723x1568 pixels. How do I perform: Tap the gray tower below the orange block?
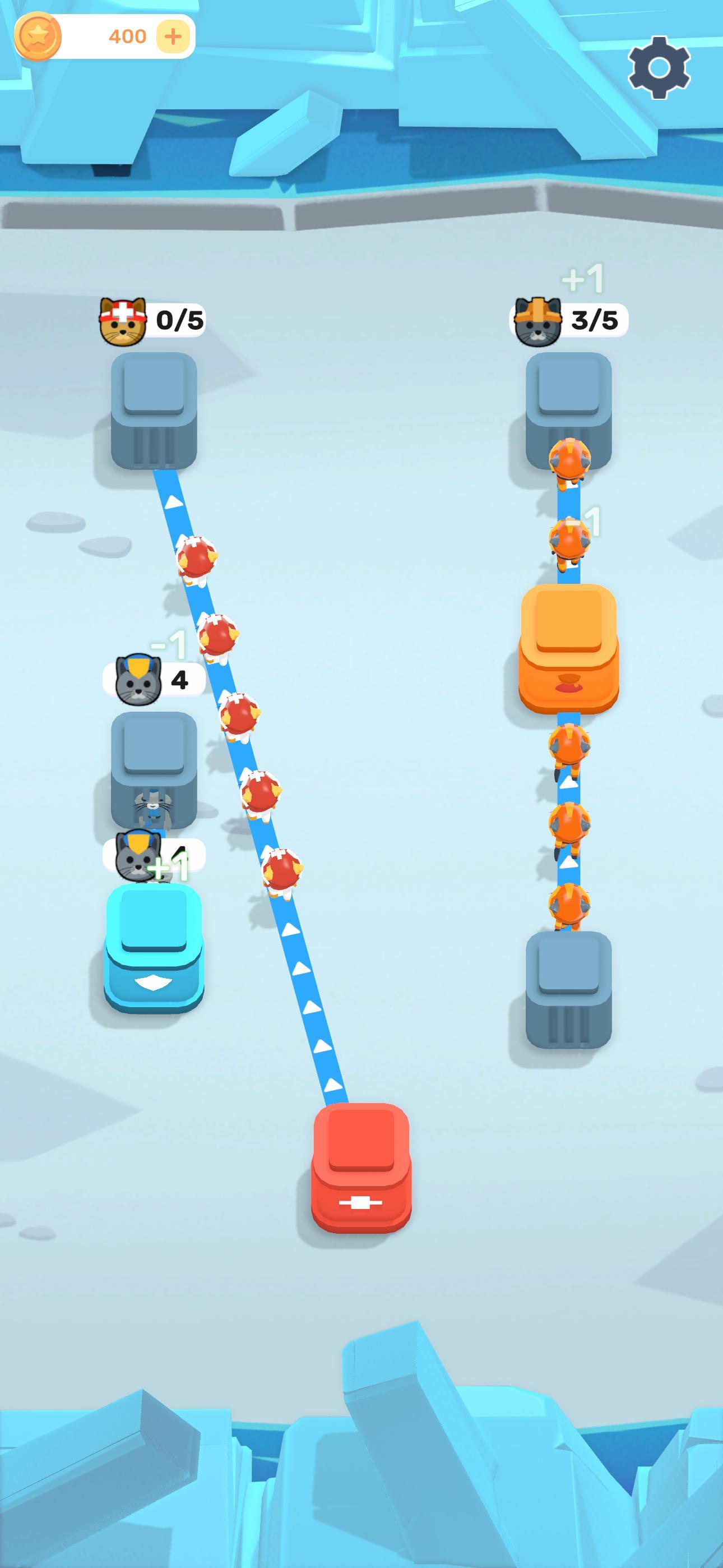[x=568, y=989]
